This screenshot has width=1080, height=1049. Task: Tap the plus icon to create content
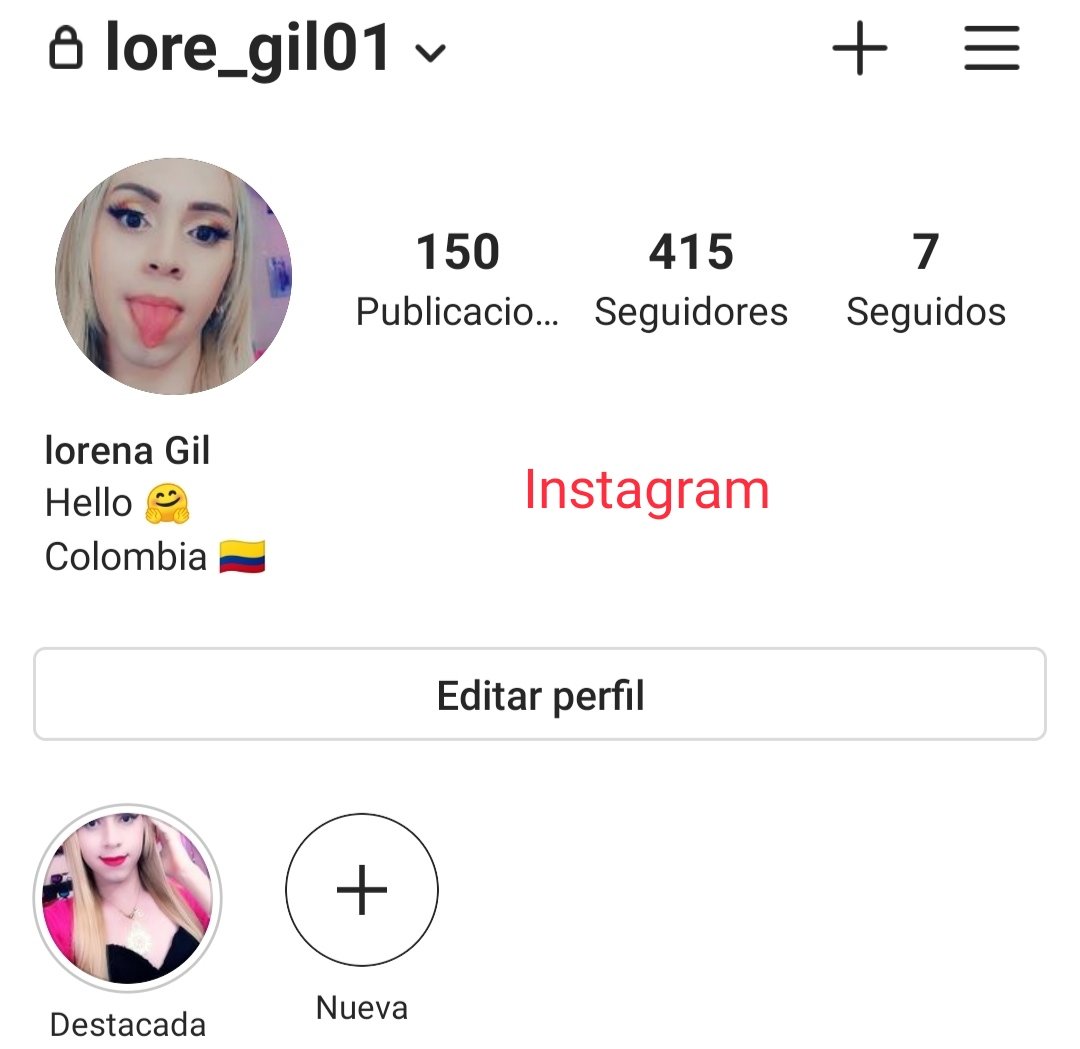tap(859, 48)
